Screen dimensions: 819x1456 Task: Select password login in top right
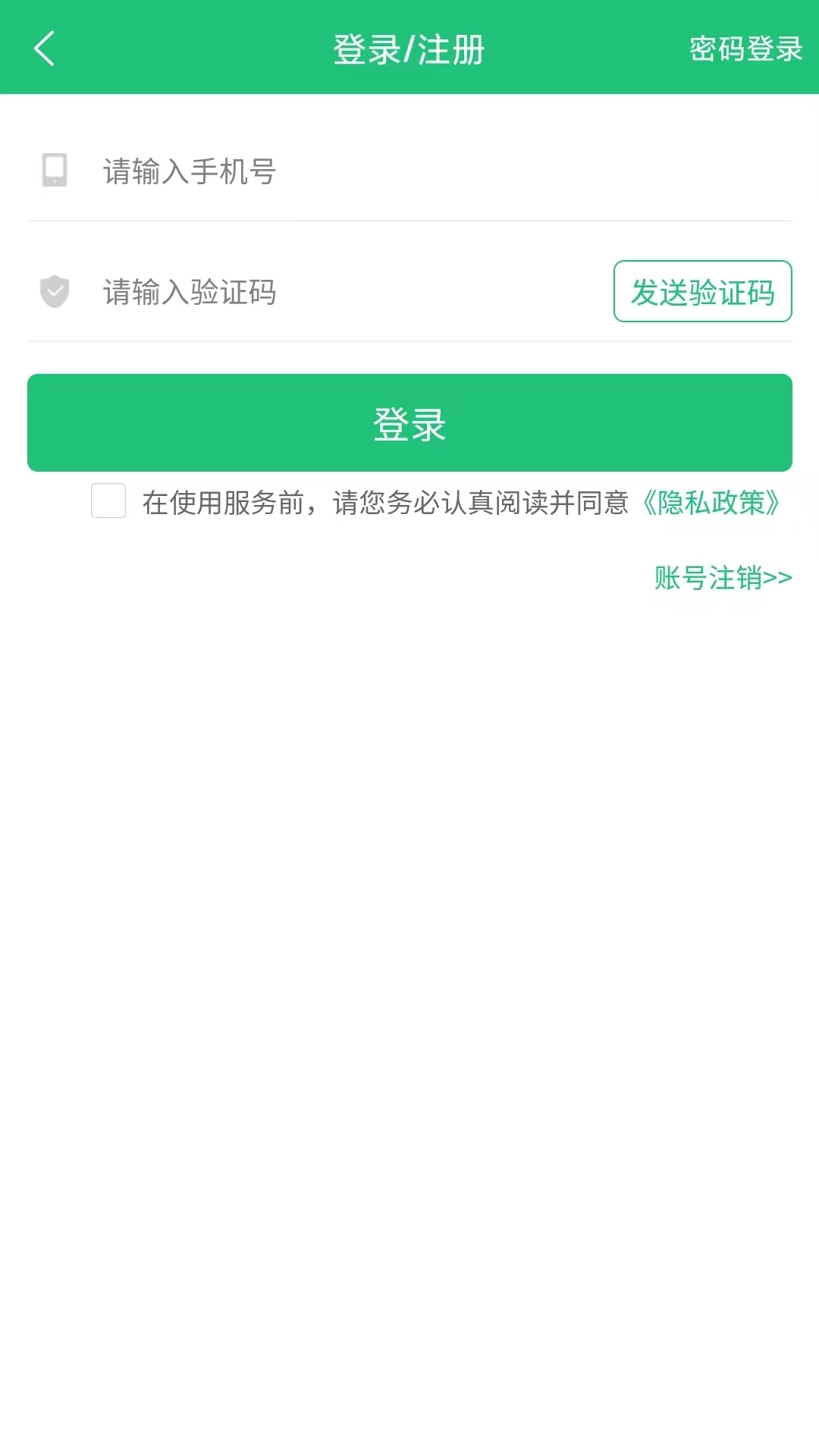coord(744,49)
